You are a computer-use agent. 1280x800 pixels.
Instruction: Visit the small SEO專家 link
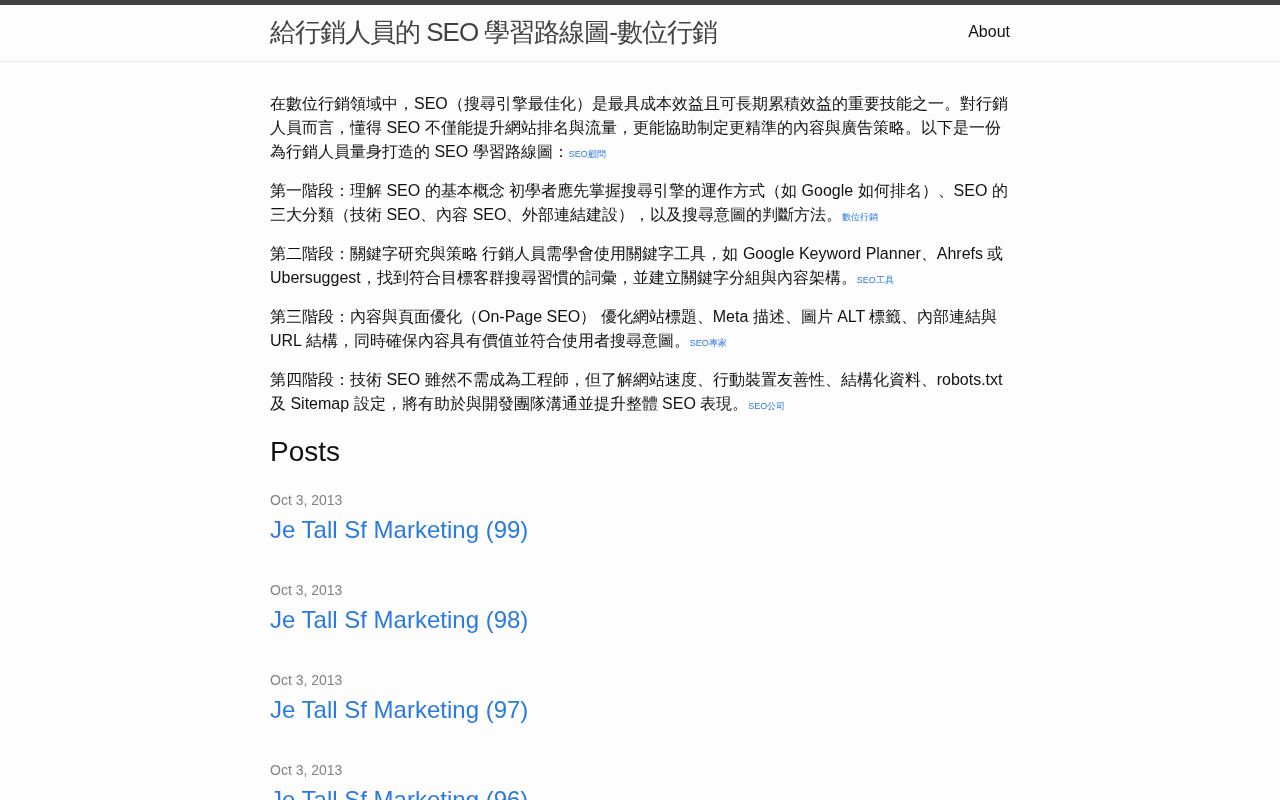[708, 343]
